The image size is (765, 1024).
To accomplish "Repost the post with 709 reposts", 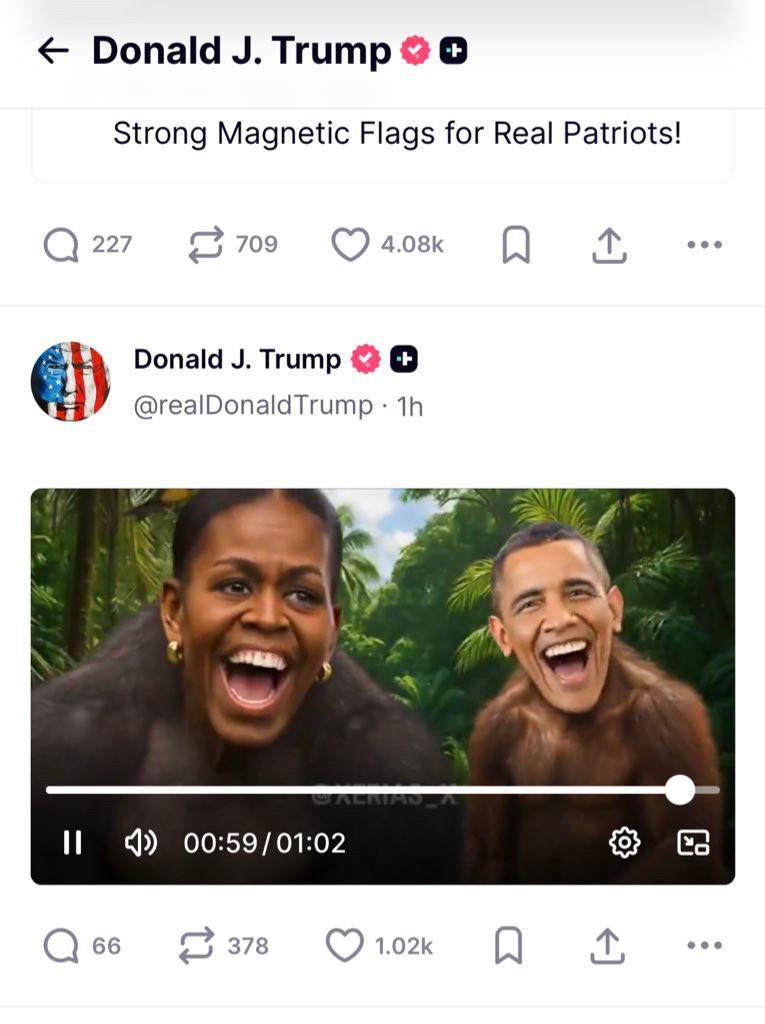I will click(x=205, y=245).
